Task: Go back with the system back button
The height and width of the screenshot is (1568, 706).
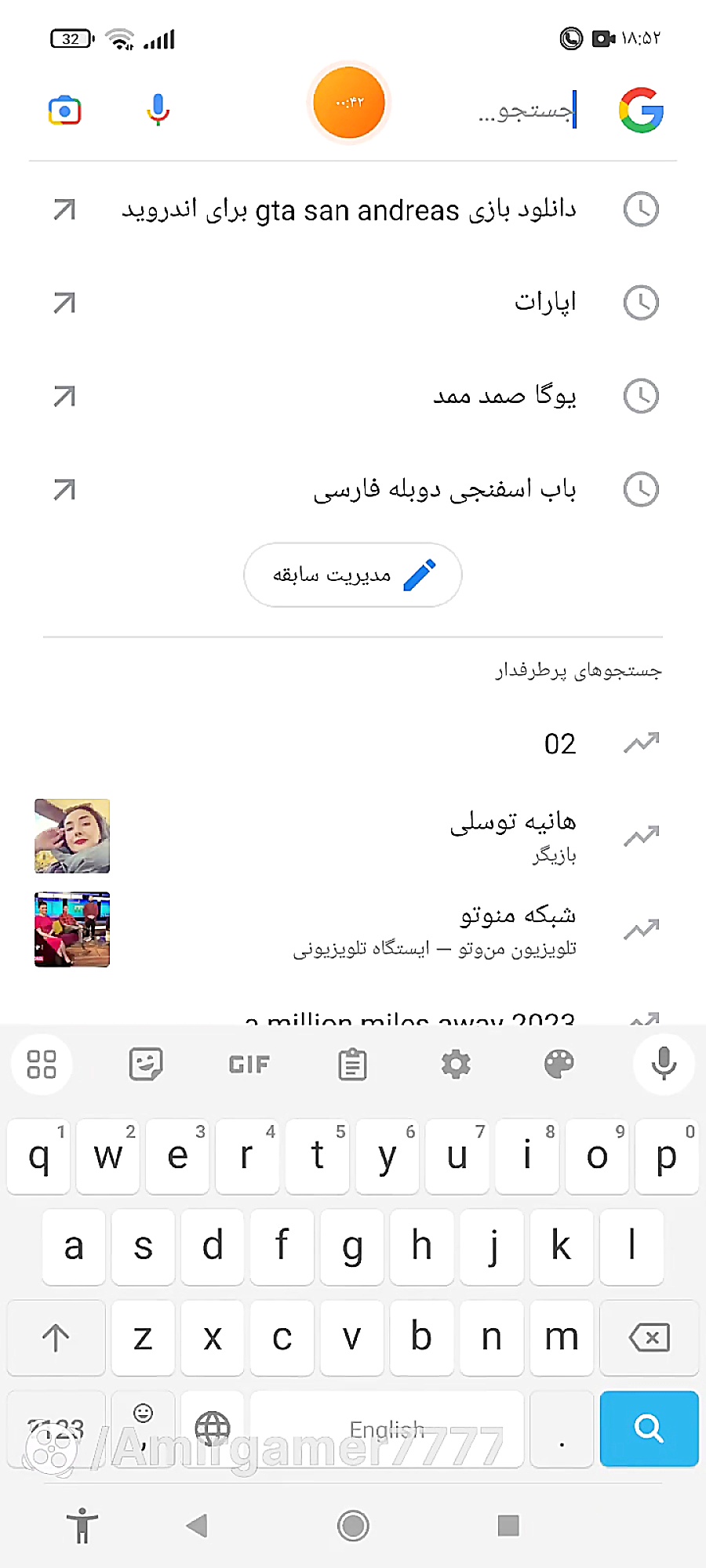Action: point(197,1526)
